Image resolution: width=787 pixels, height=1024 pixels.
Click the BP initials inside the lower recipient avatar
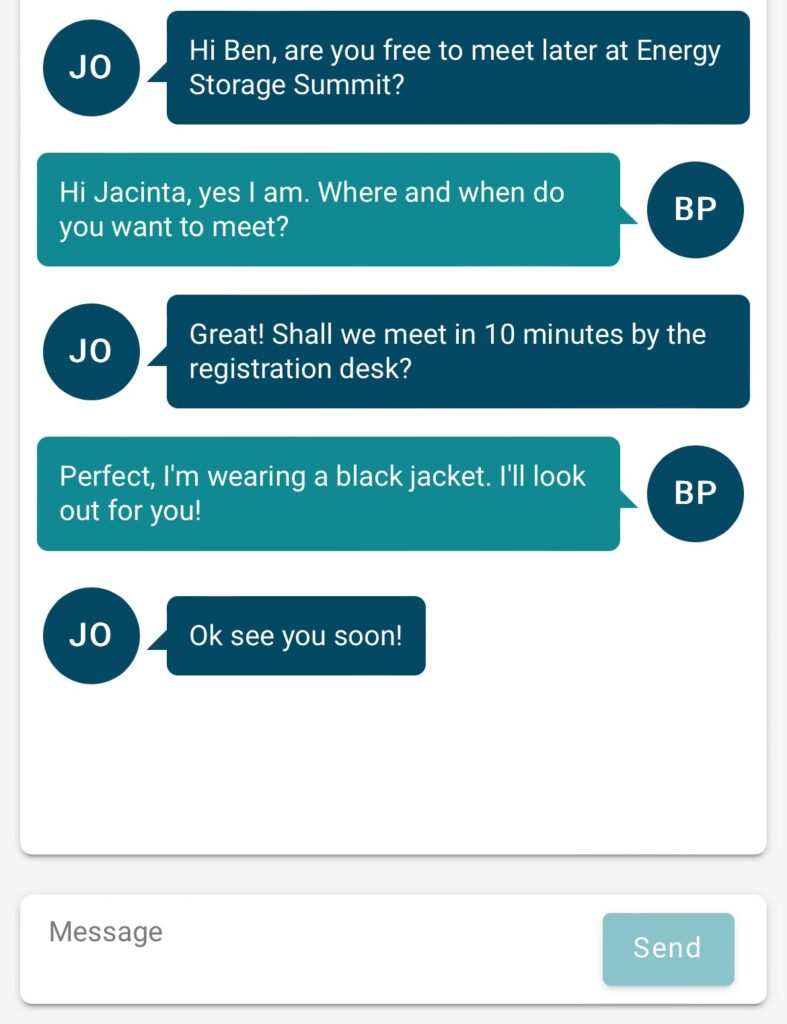[x=694, y=493]
